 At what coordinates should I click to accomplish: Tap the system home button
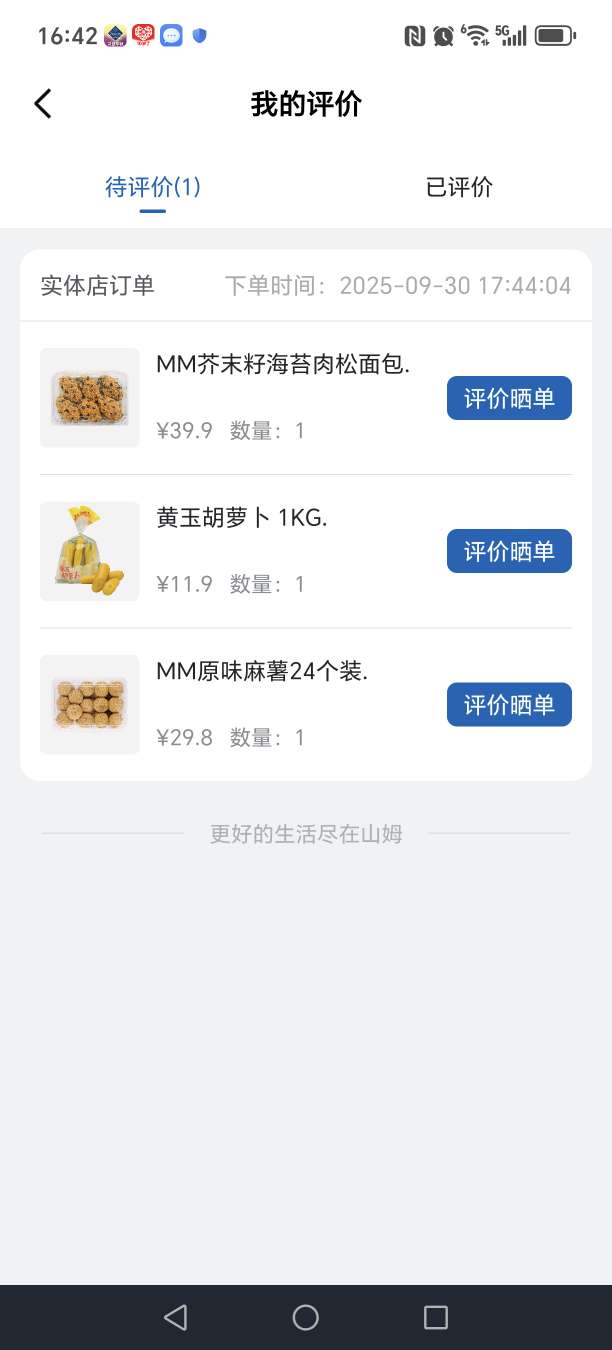306,1318
